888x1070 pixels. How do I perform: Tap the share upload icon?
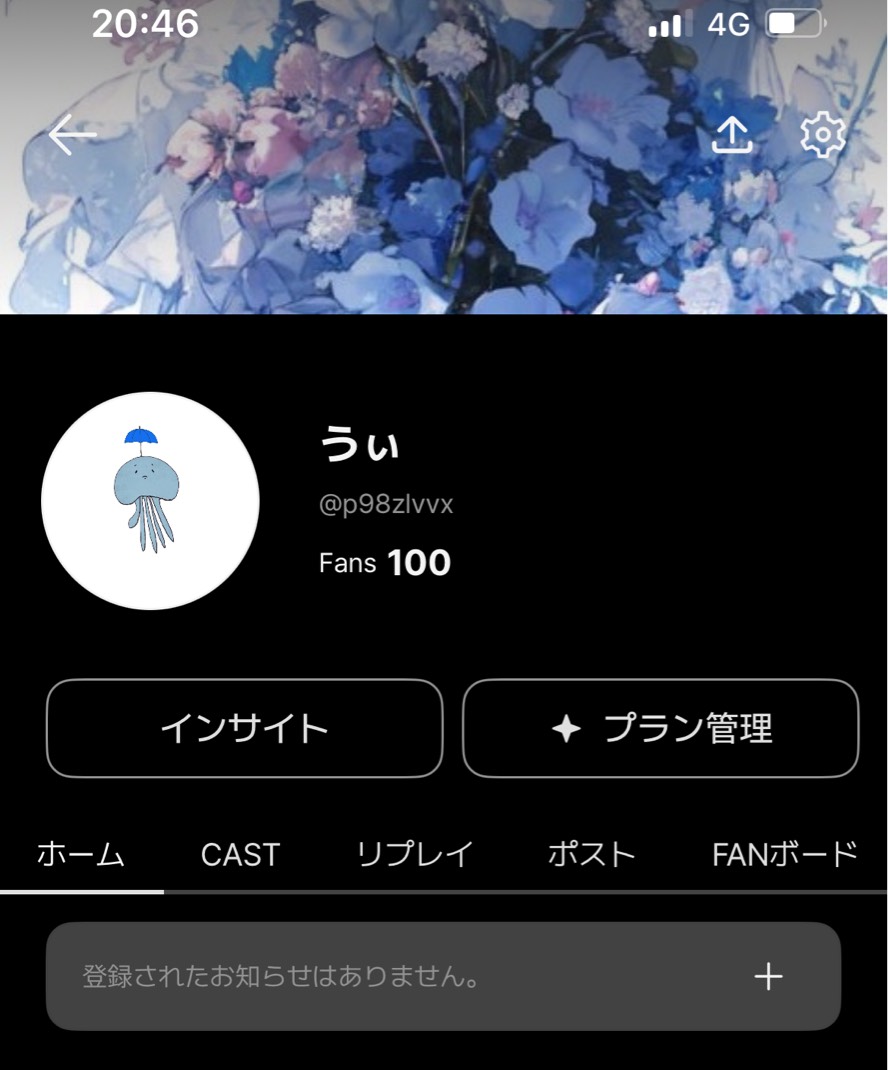[x=731, y=135]
